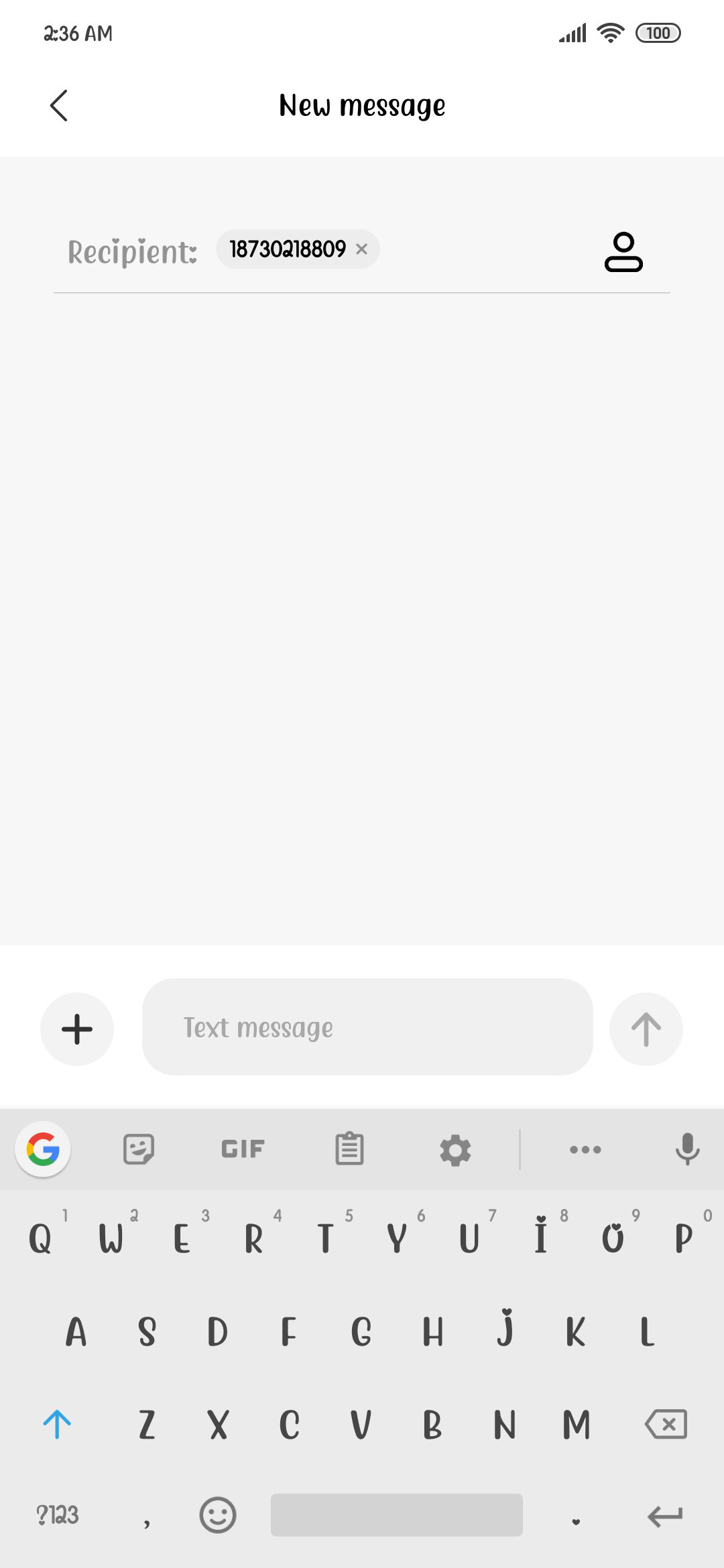Image resolution: width=724 pixels, height=1568 pixels.
Task: Open the keyboard sticker panel
Action: pyautogui.click(x=139, y=1149)
